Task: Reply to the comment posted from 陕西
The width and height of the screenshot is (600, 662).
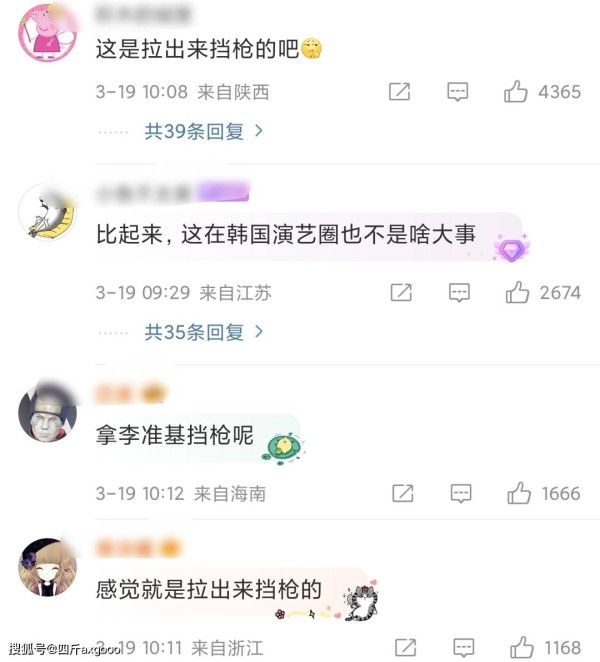Action: click(458, 92)
